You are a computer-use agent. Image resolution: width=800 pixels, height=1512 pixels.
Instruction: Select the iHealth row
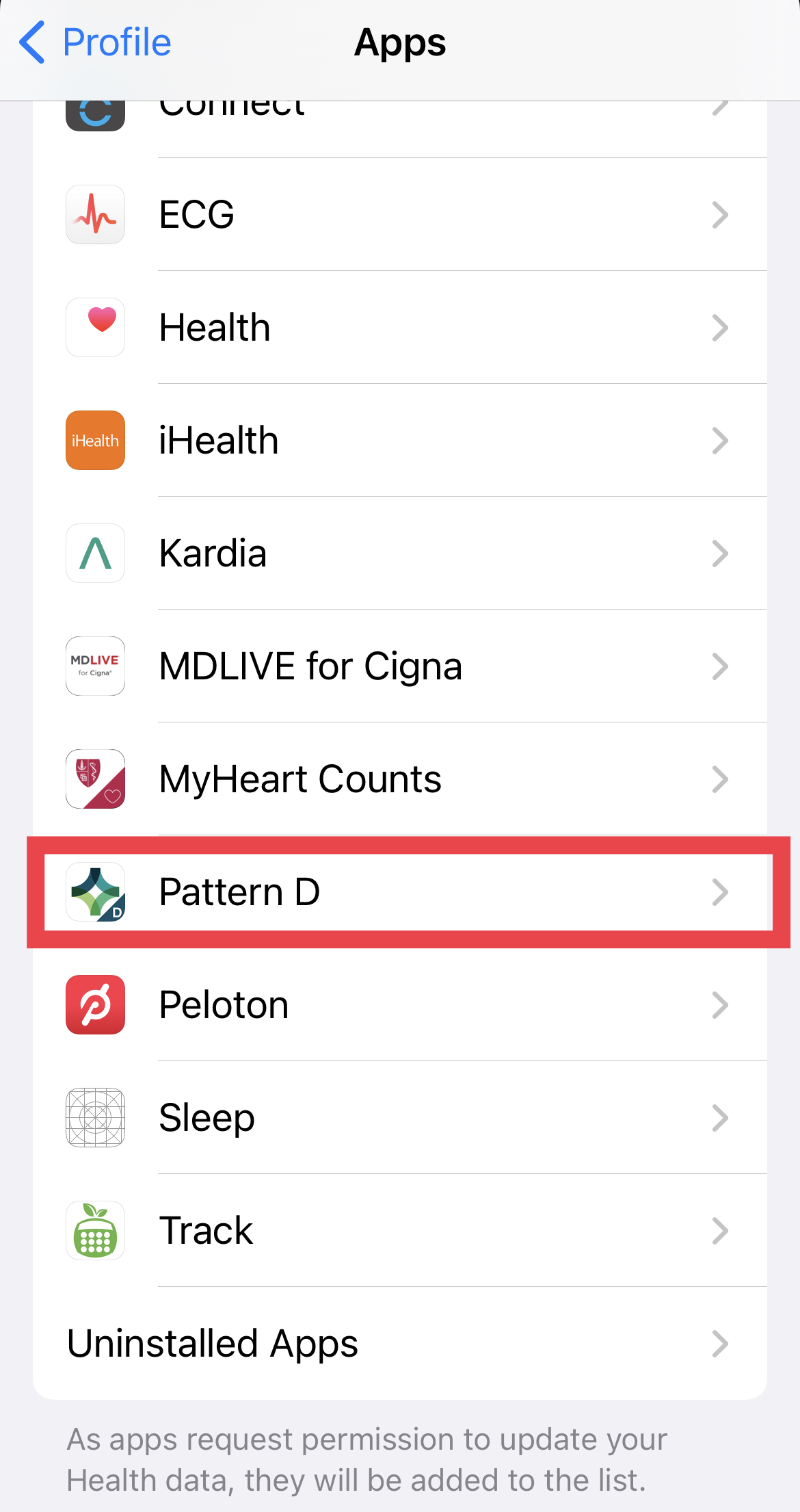click(400, 441)
